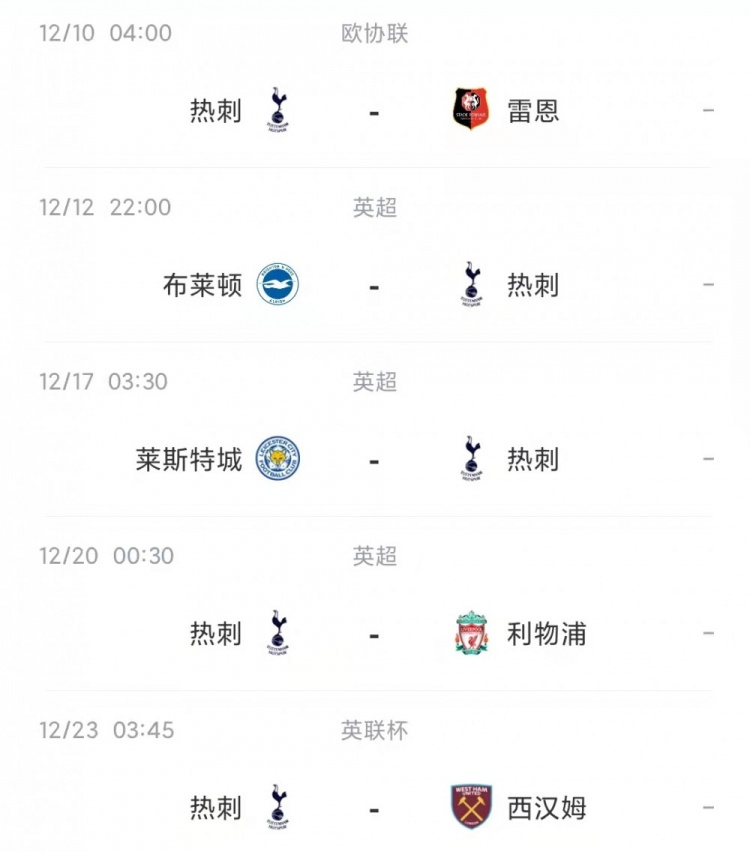750x852 pixels.
Task: Open the Brighton vs Tottenham match on 12/12
Action: point(374,286)
